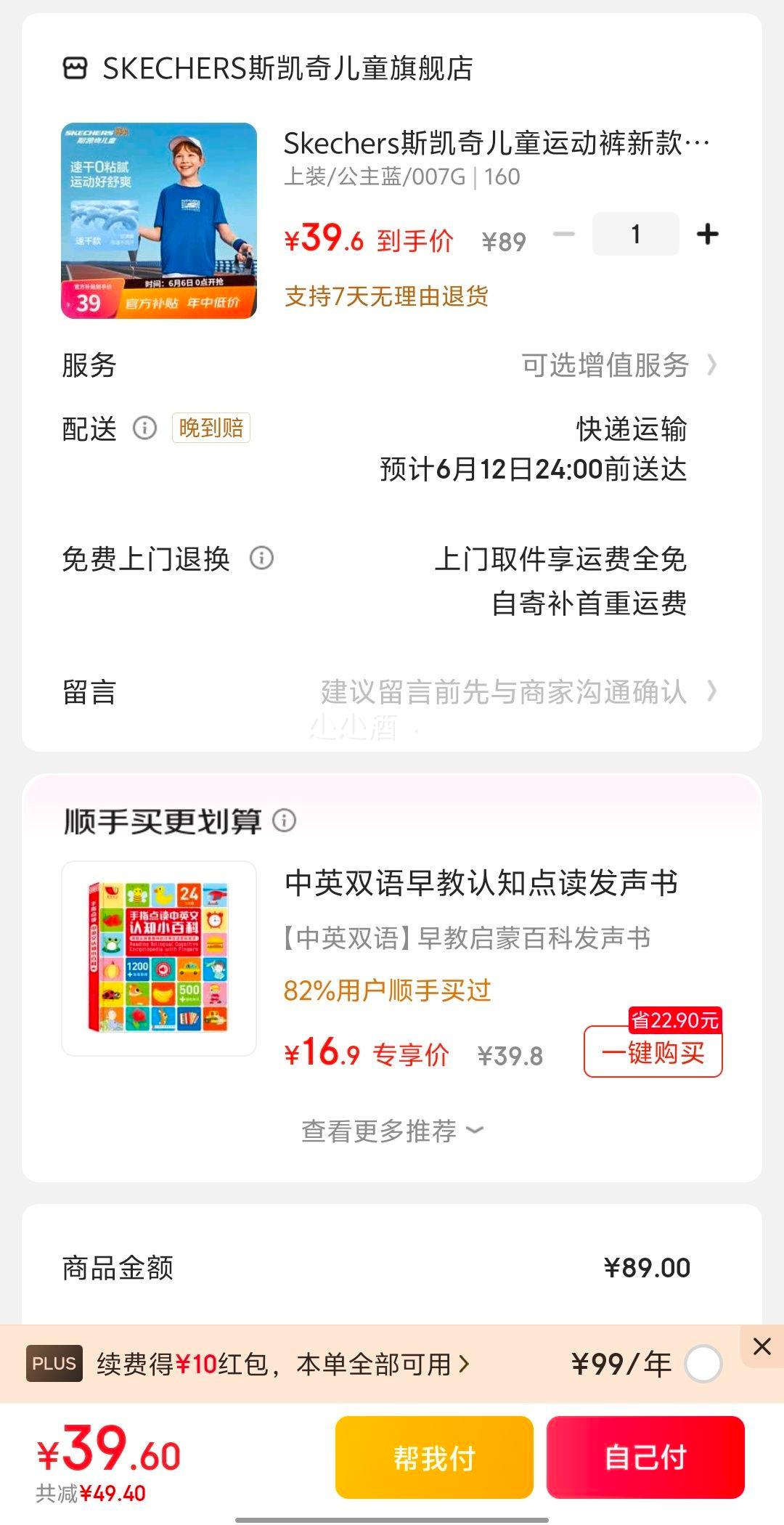Tap 一键购买 for the bilingual book
This screenshot has width=784, height=1525.
(653, 1052)
